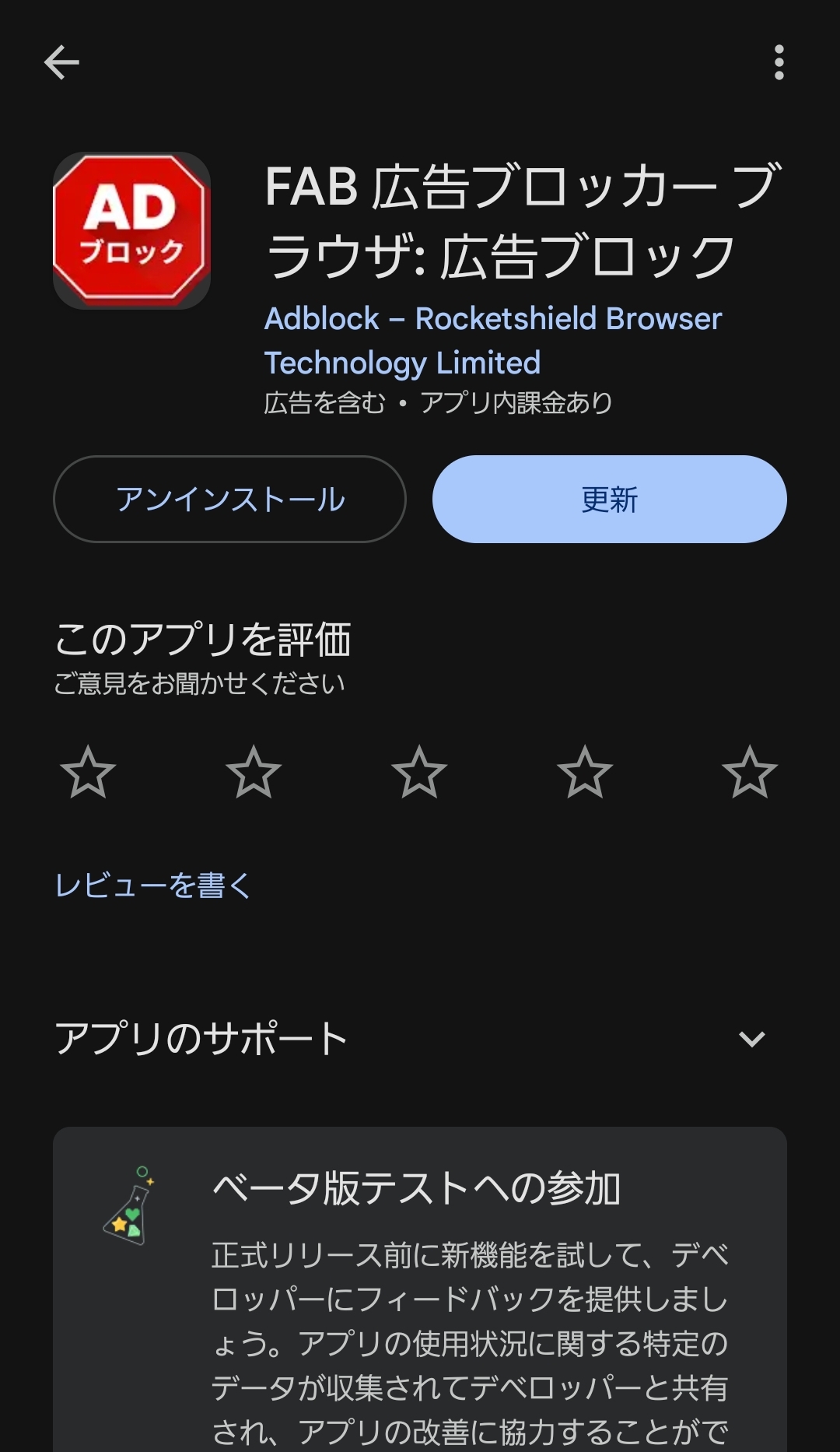Select the second rating star
This screenshot has width=840, height=1452.
tap(254, 772)
